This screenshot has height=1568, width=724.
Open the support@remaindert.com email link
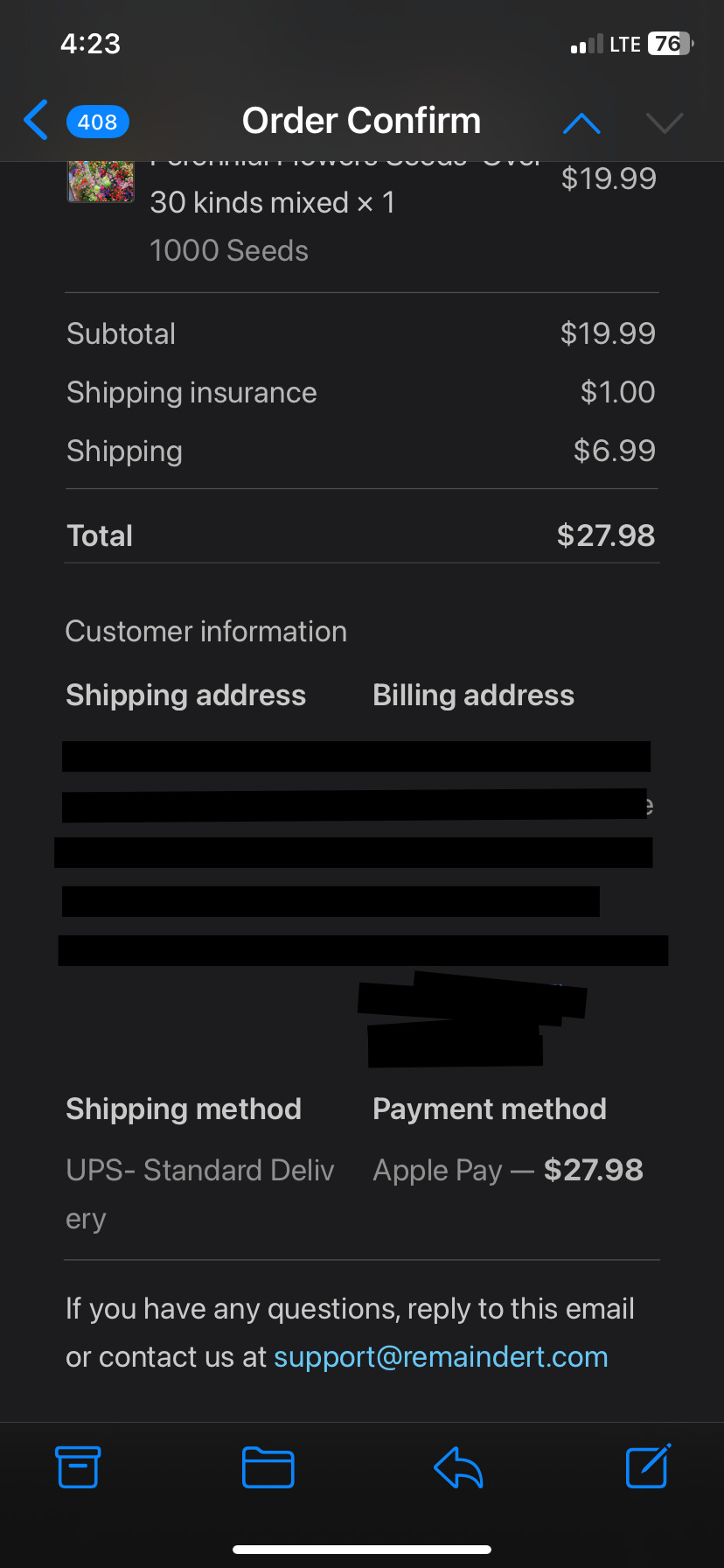pyautogui.click(x=441, y=1356)
